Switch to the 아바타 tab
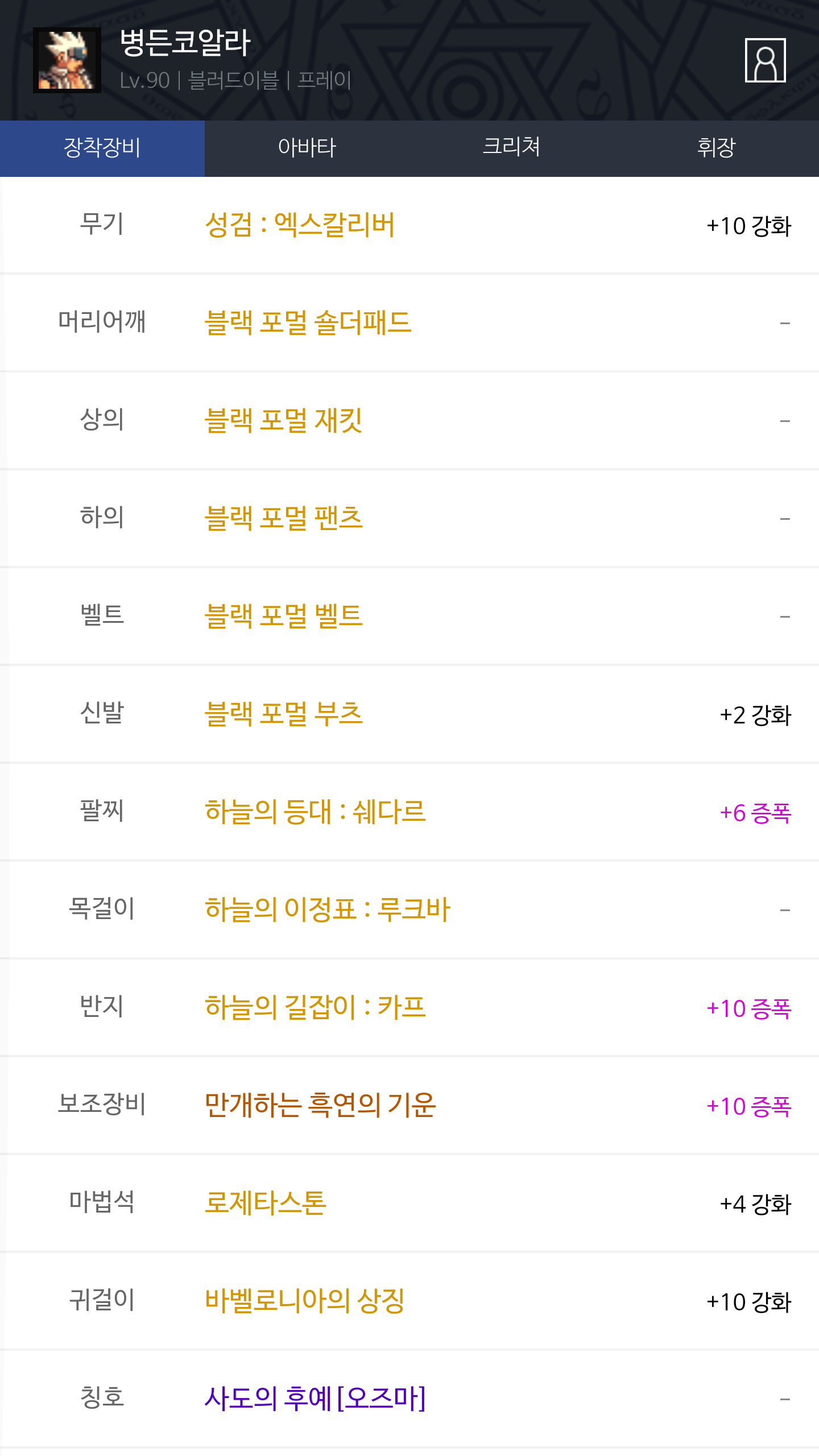 point(307,148)
